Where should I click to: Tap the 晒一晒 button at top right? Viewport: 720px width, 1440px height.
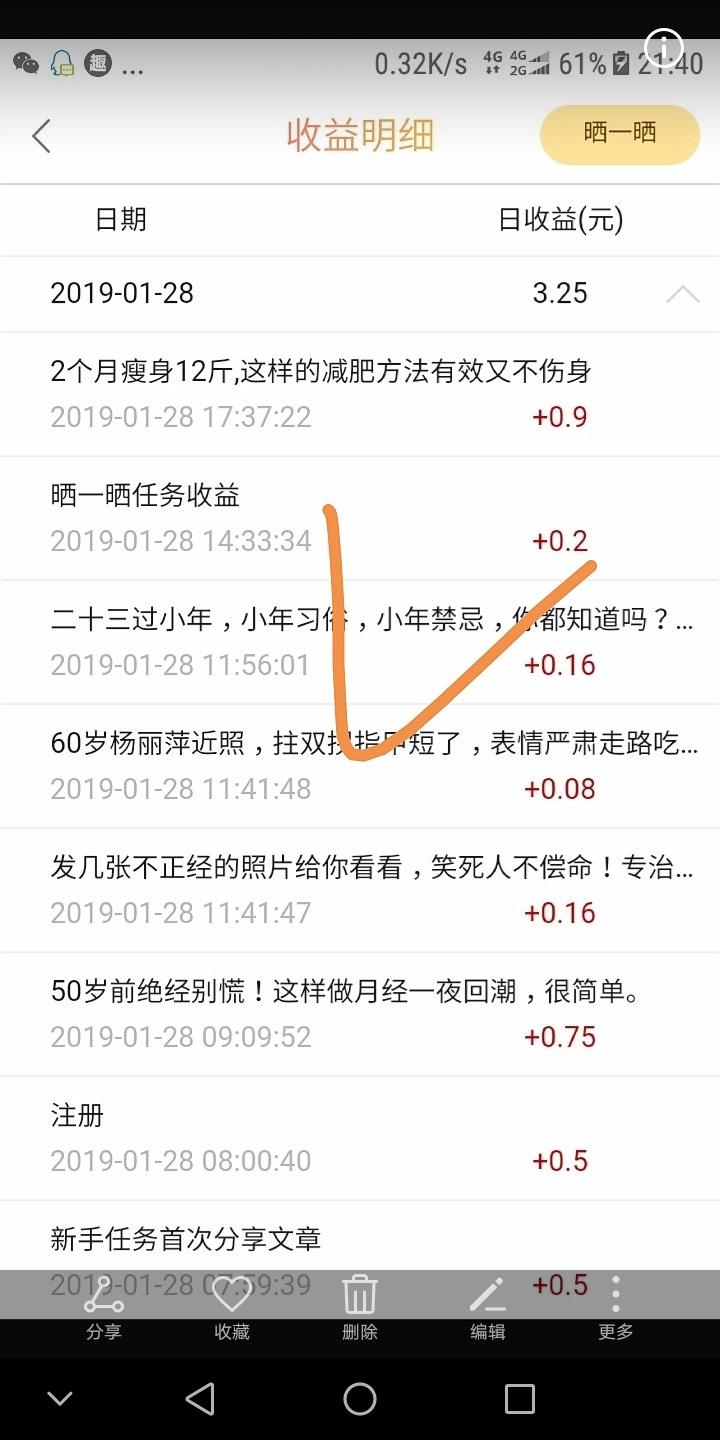[619, 135]
